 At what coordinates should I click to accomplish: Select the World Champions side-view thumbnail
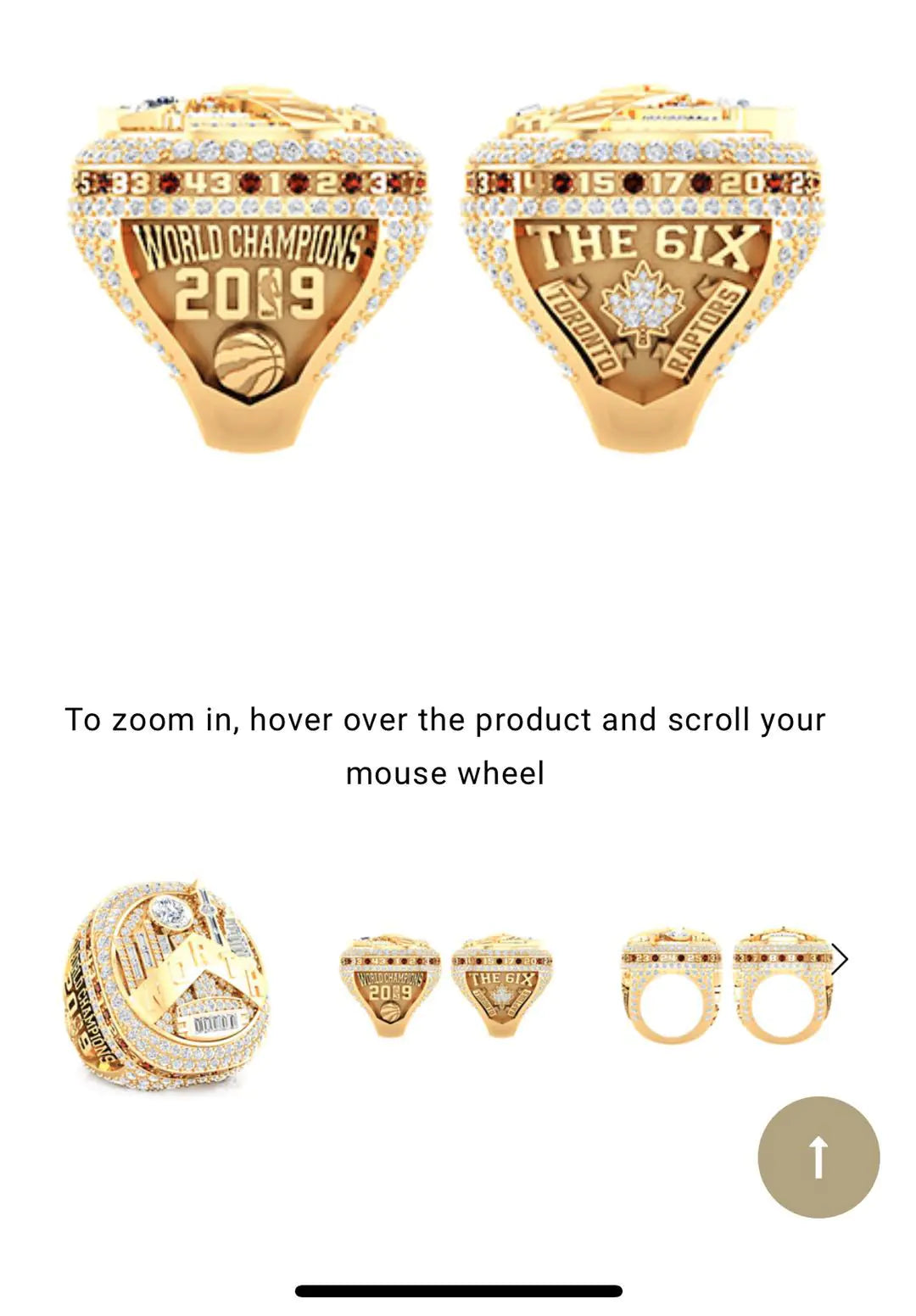pos(446,985)
